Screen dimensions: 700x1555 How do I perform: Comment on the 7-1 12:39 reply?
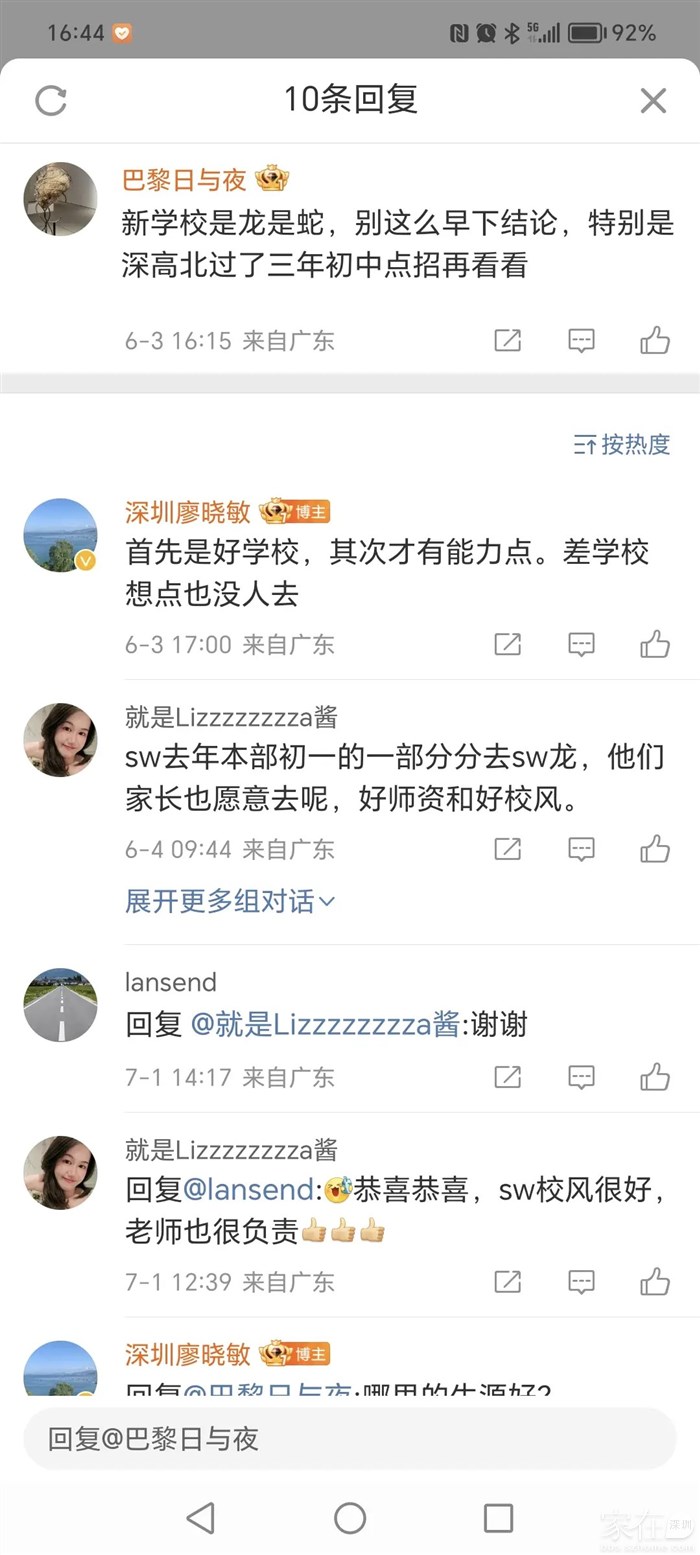click(x=581, y=1281)
